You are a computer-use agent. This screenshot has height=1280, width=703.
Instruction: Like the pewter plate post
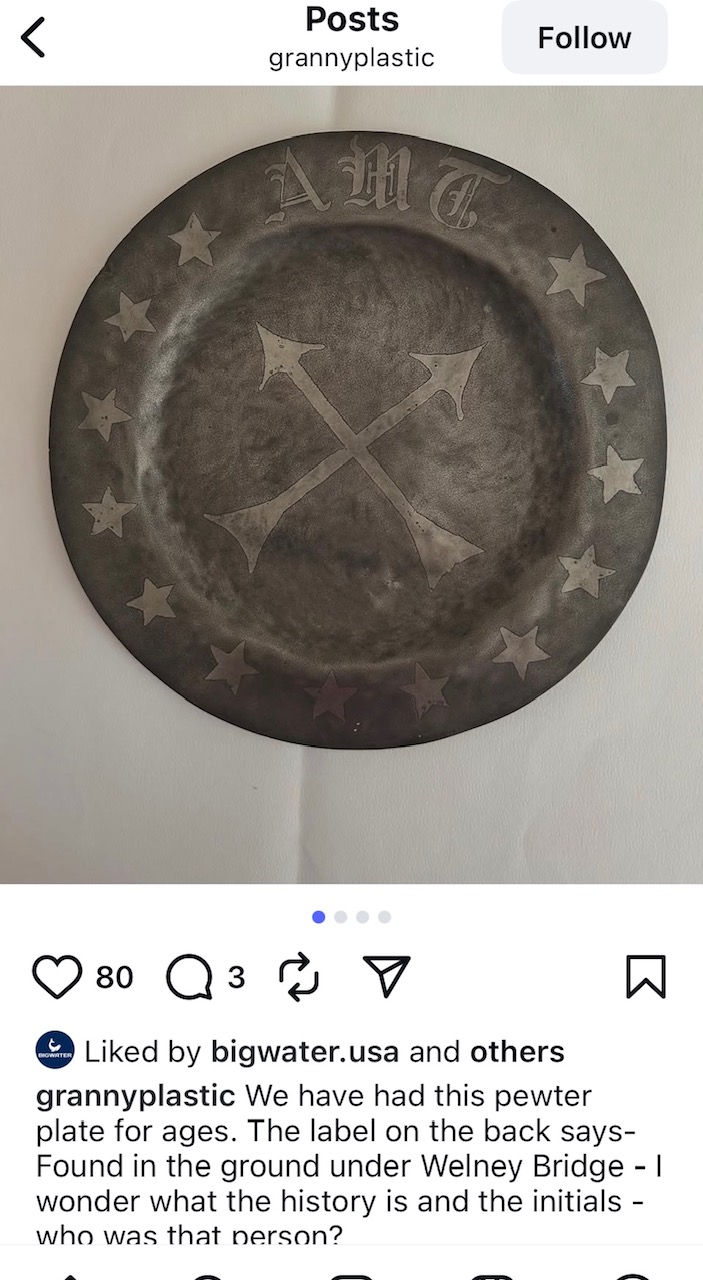click(x=57, y=976)
